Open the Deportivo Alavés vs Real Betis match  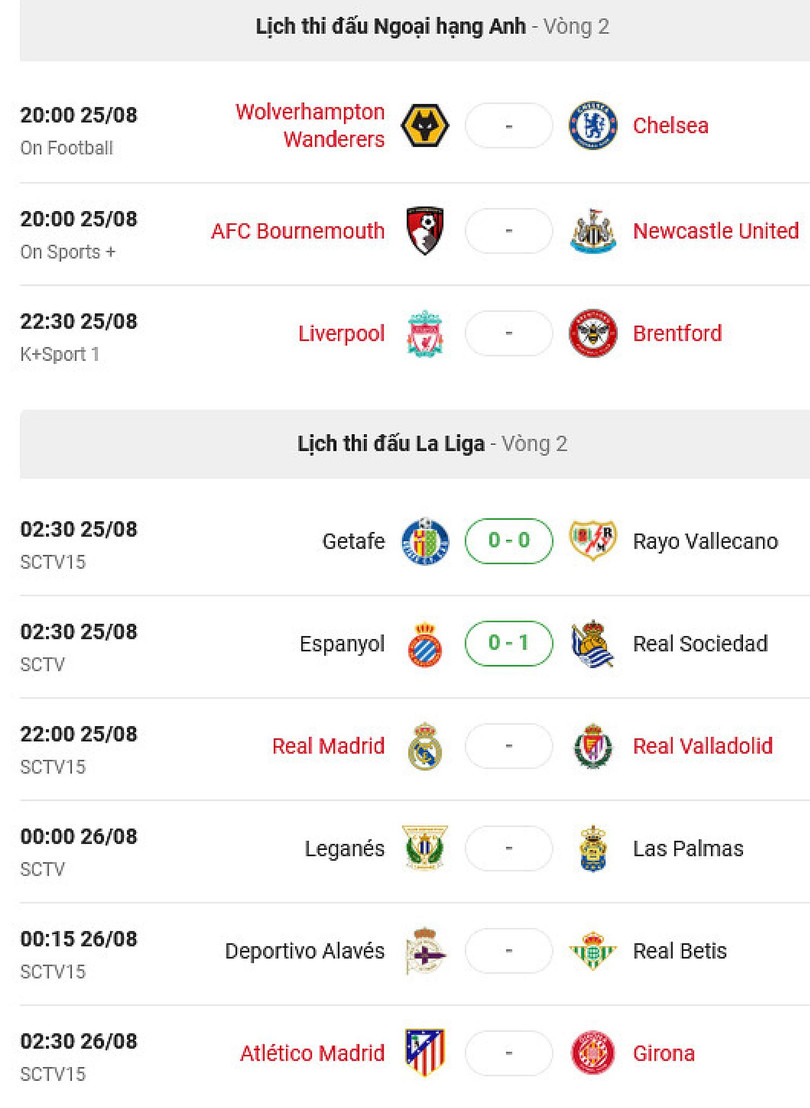[508, 951]
